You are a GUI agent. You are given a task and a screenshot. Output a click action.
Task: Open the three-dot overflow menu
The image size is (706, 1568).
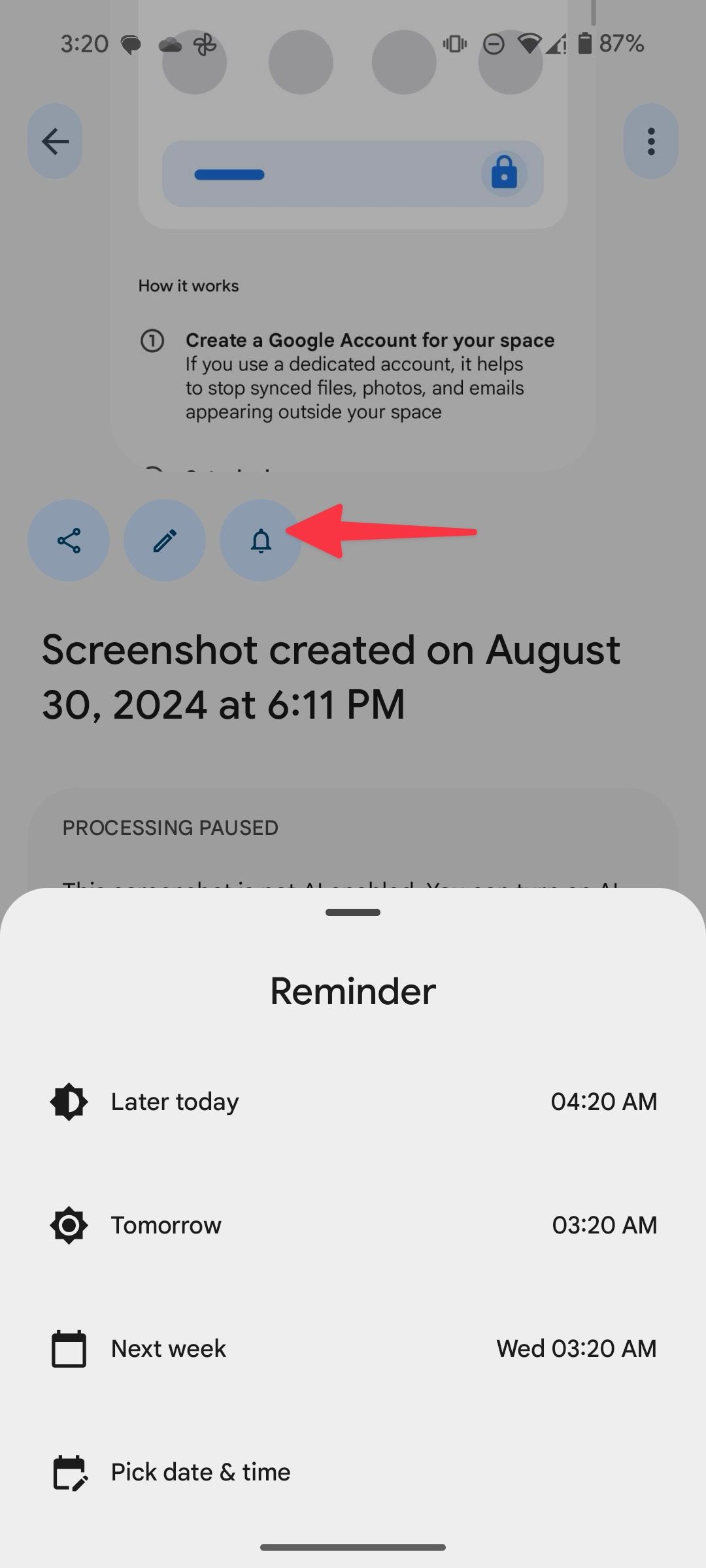click(650, 141)
